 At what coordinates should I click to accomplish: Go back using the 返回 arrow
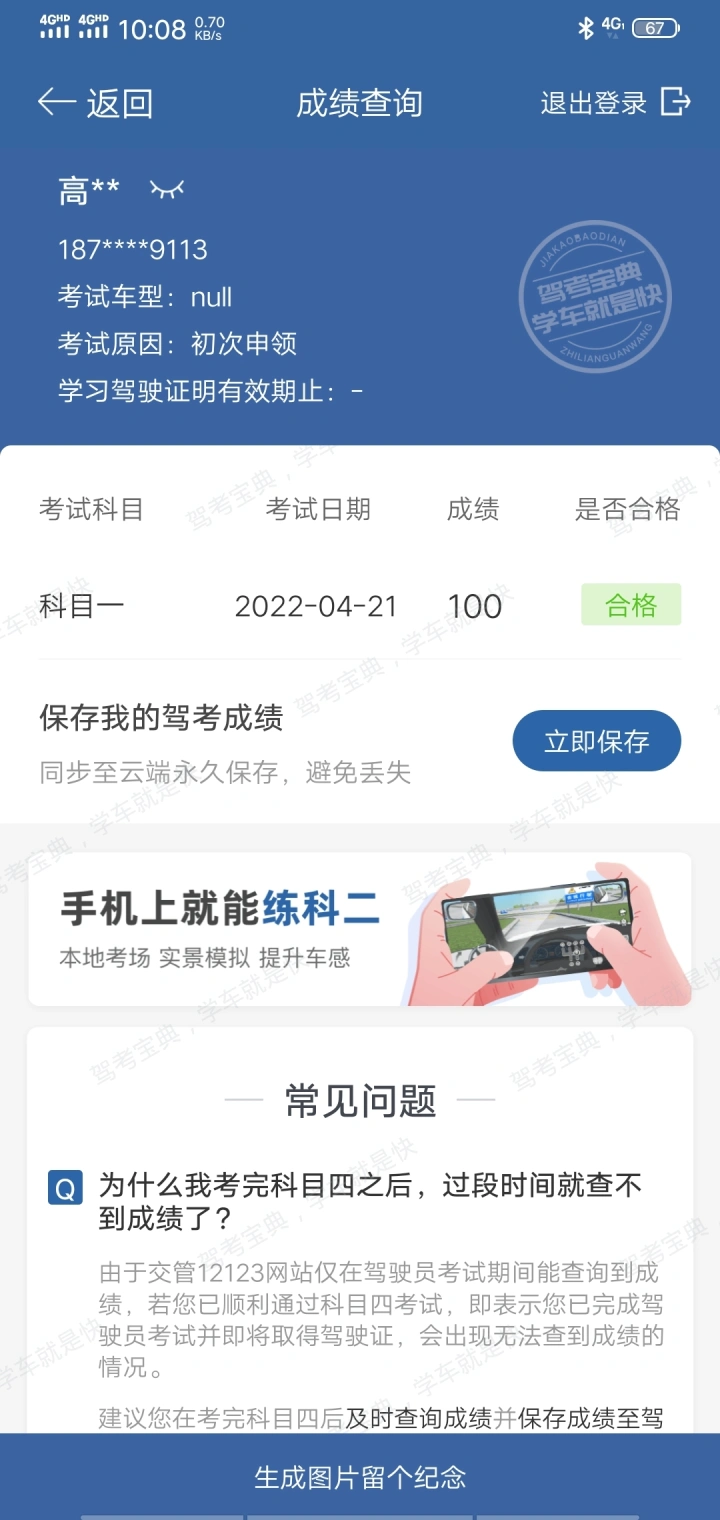(95, 103)
